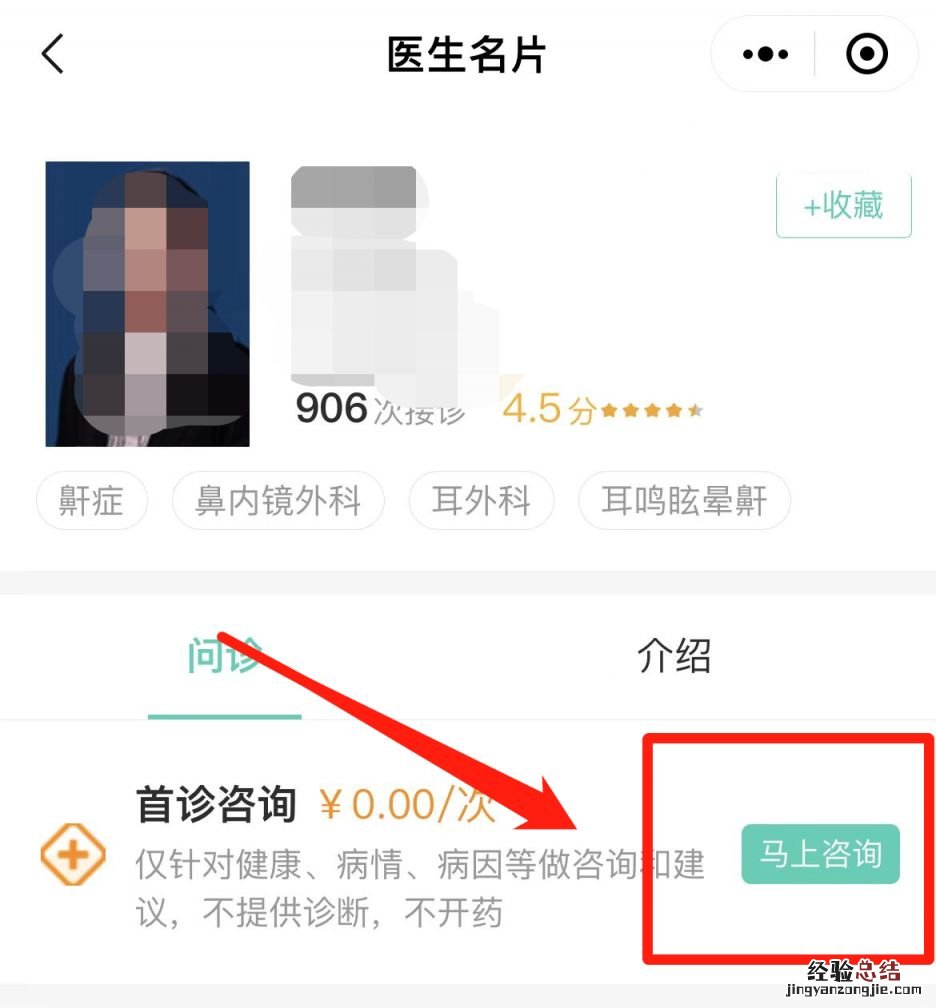The image size is (936, 1008).
Task: Go back using the top-left arrow
Action: (x=53, y=53)
